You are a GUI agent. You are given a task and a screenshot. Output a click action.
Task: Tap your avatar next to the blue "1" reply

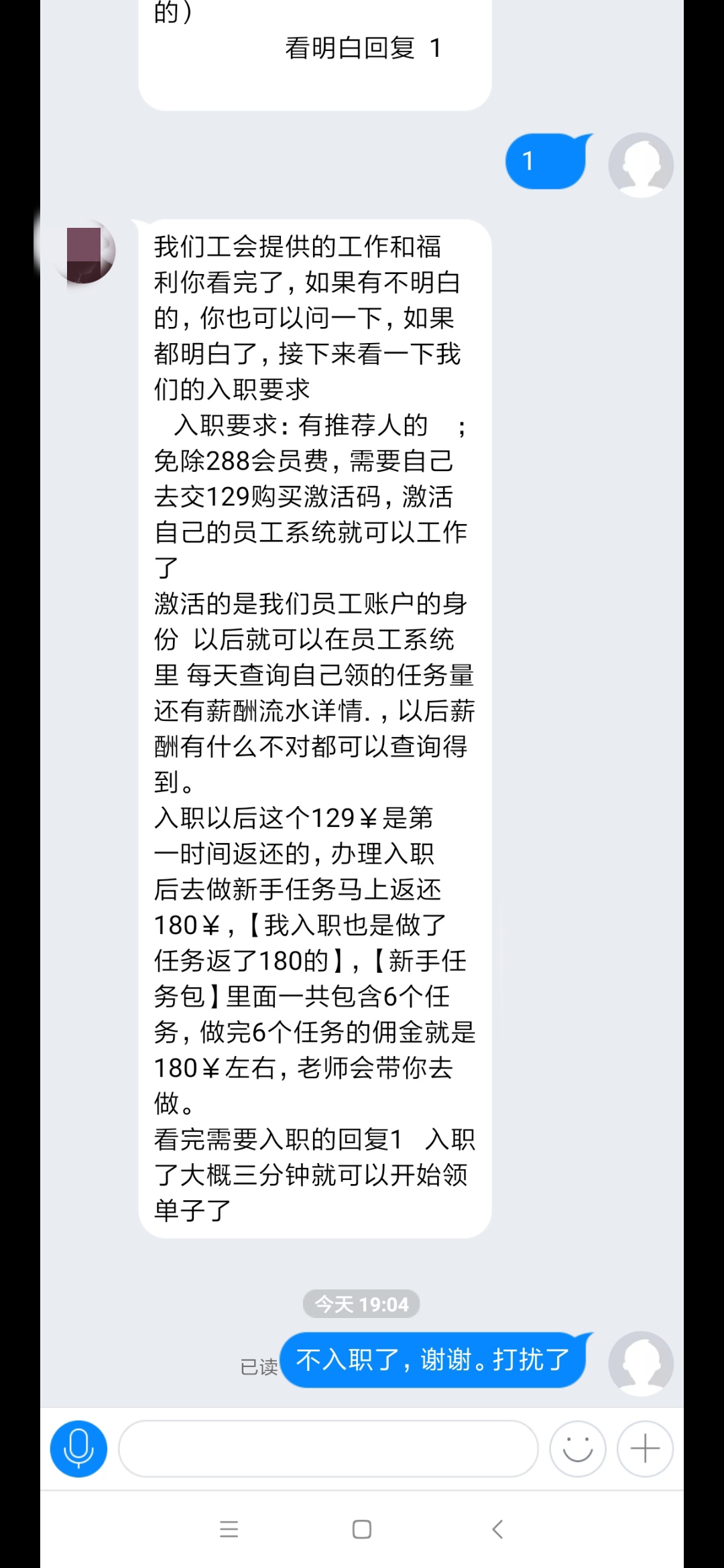coord(641,164)
